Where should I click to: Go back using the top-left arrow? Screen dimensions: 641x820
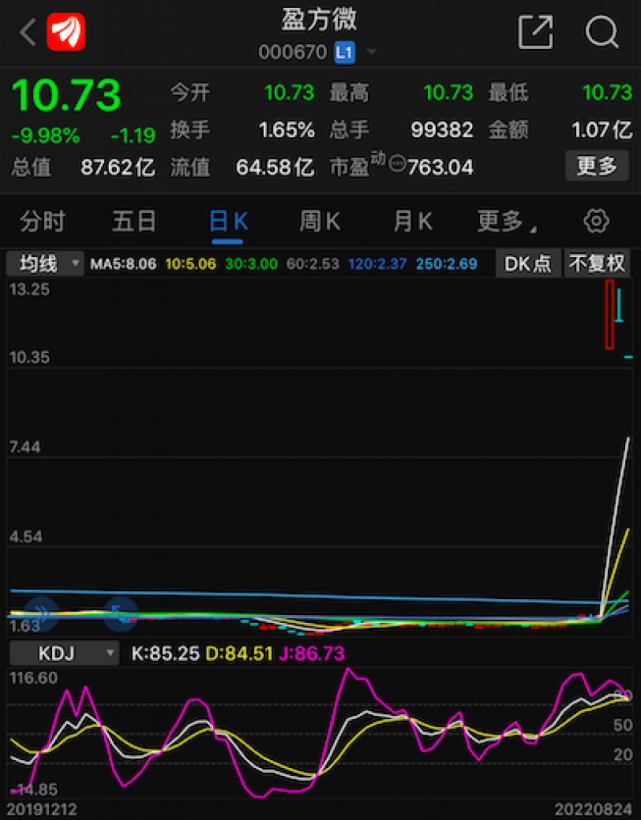pyautogui.click(x=27, y=32)
